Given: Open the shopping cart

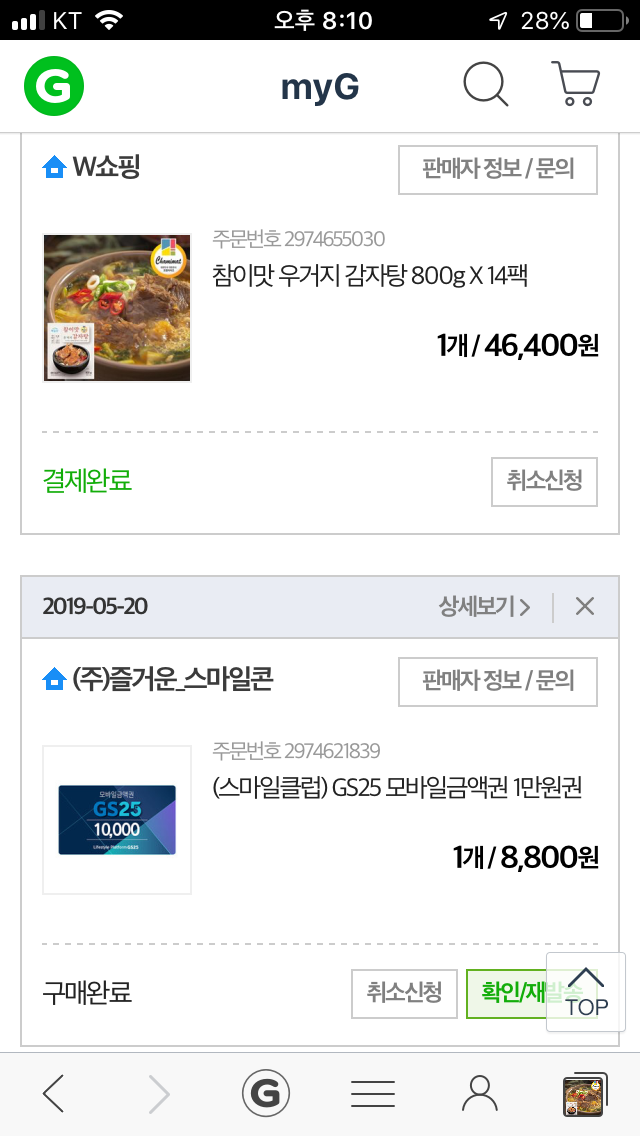Looking at the screenshot, I should click(575, 86).
